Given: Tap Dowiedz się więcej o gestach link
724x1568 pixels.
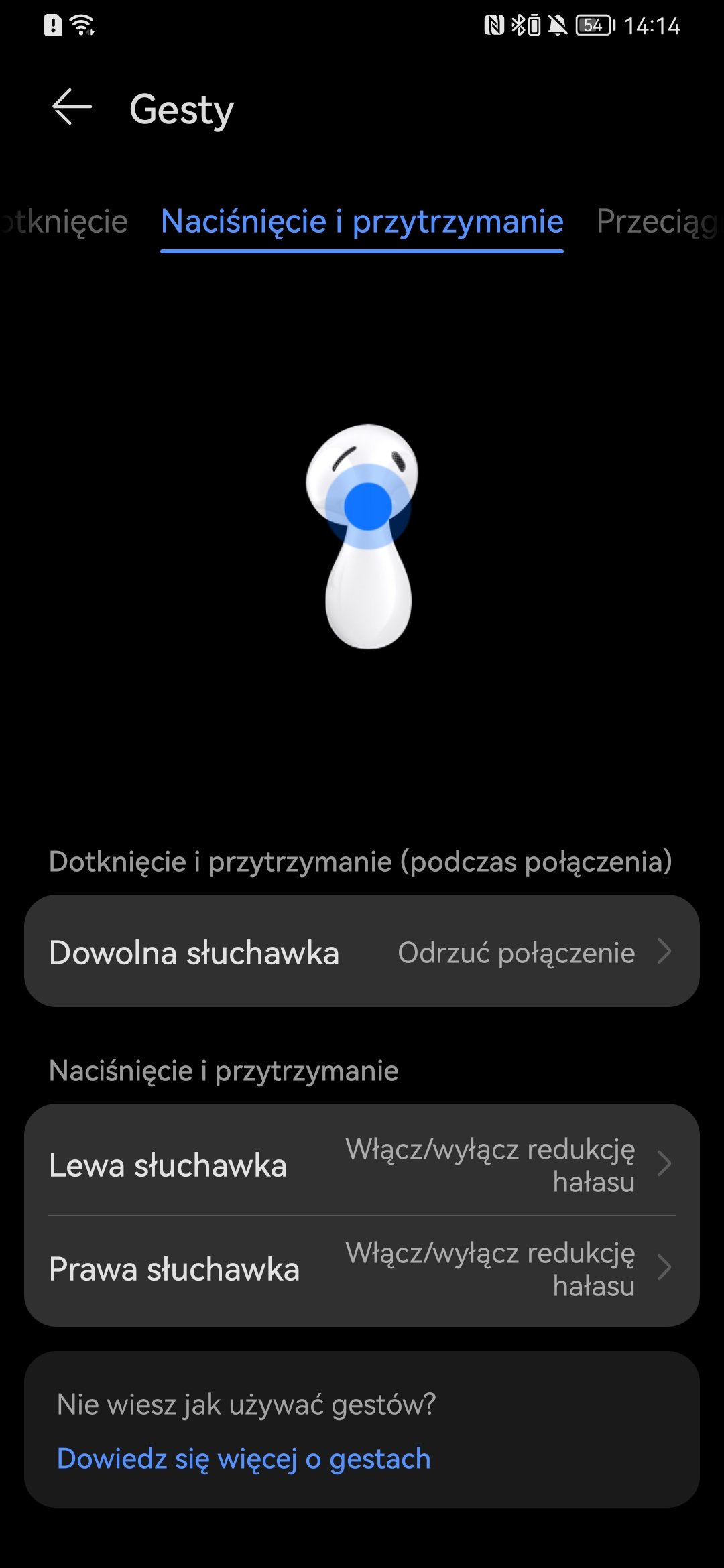Looking at the screenshot, I should [x=244, y=1459].
